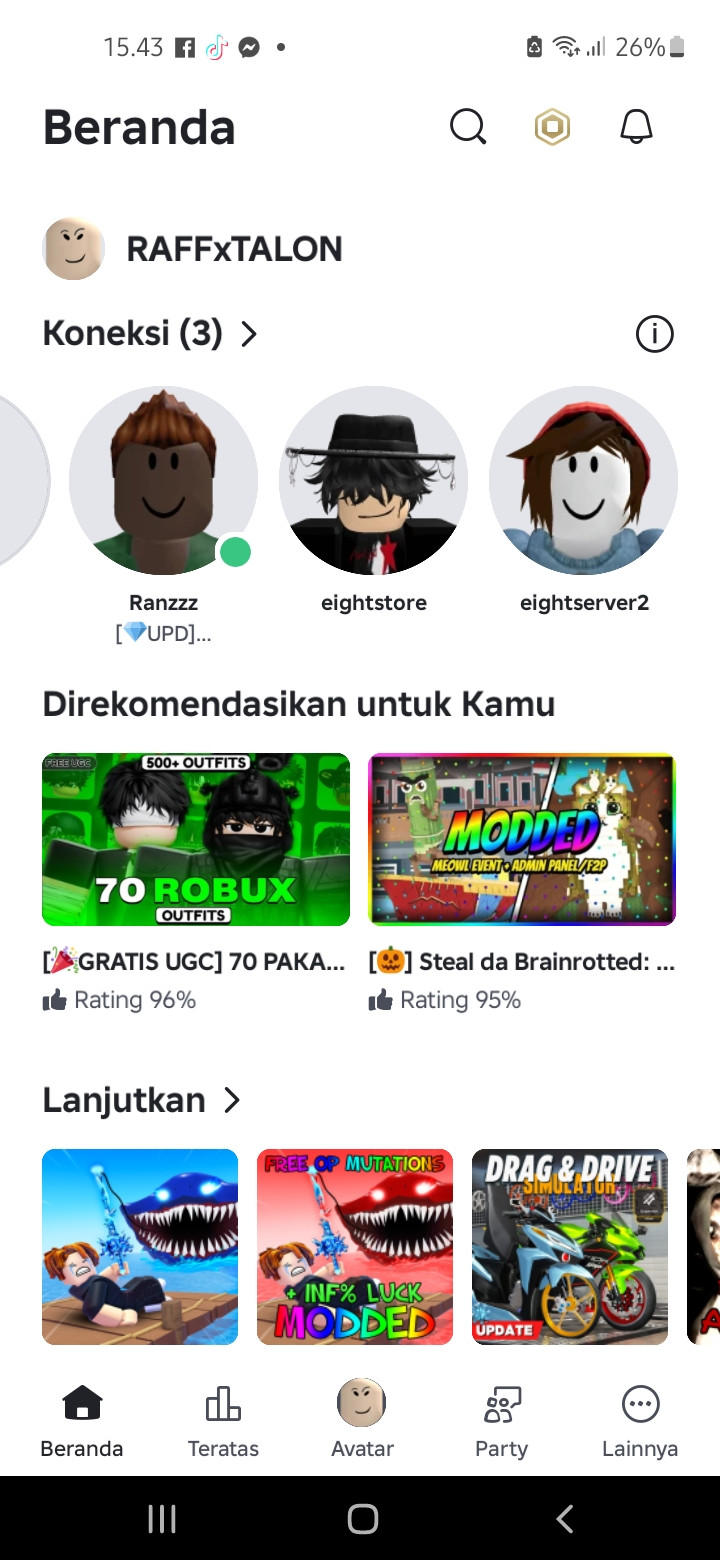Switch to the Avatar tab
The image size is (720, 1560).
[362, 1420]
